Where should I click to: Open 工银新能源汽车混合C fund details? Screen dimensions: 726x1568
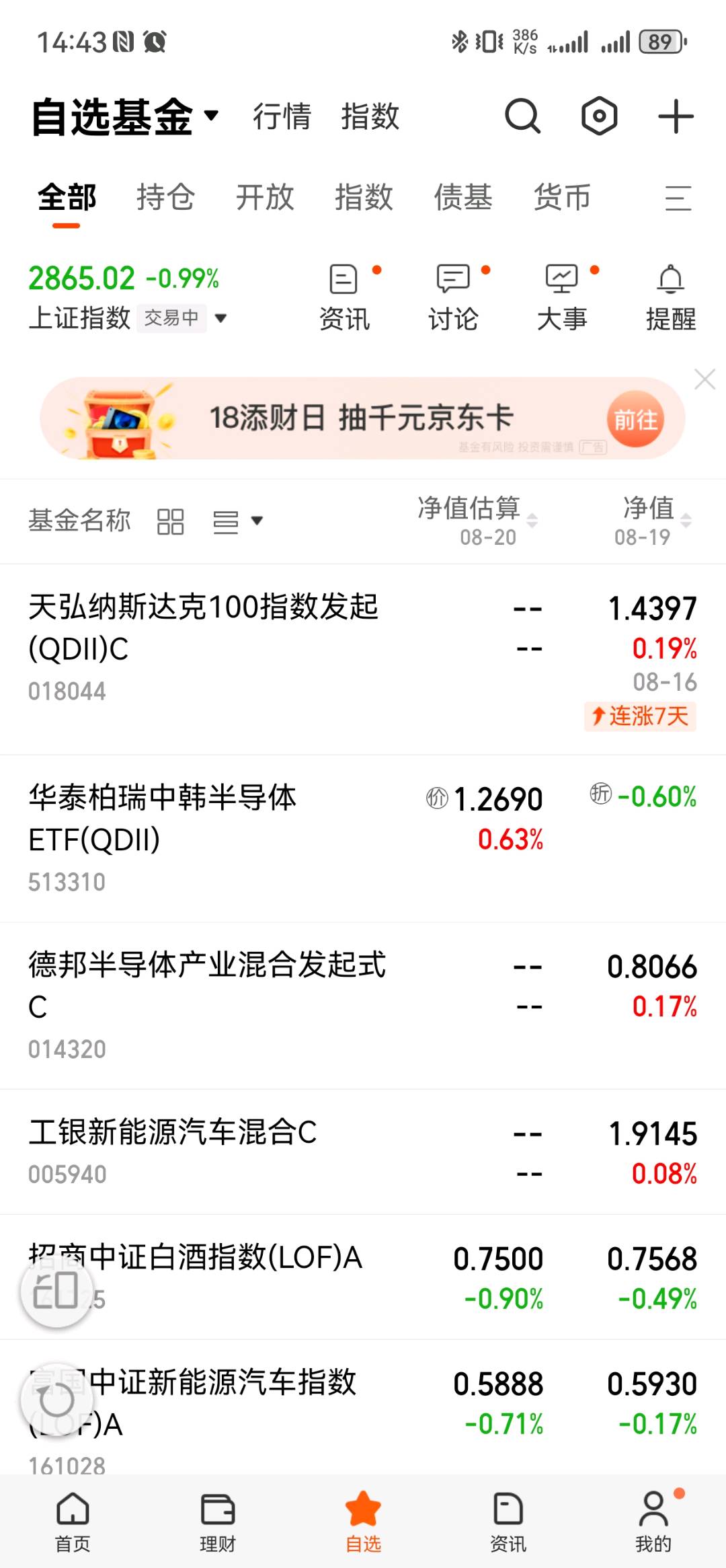[x=363, y=1152]
